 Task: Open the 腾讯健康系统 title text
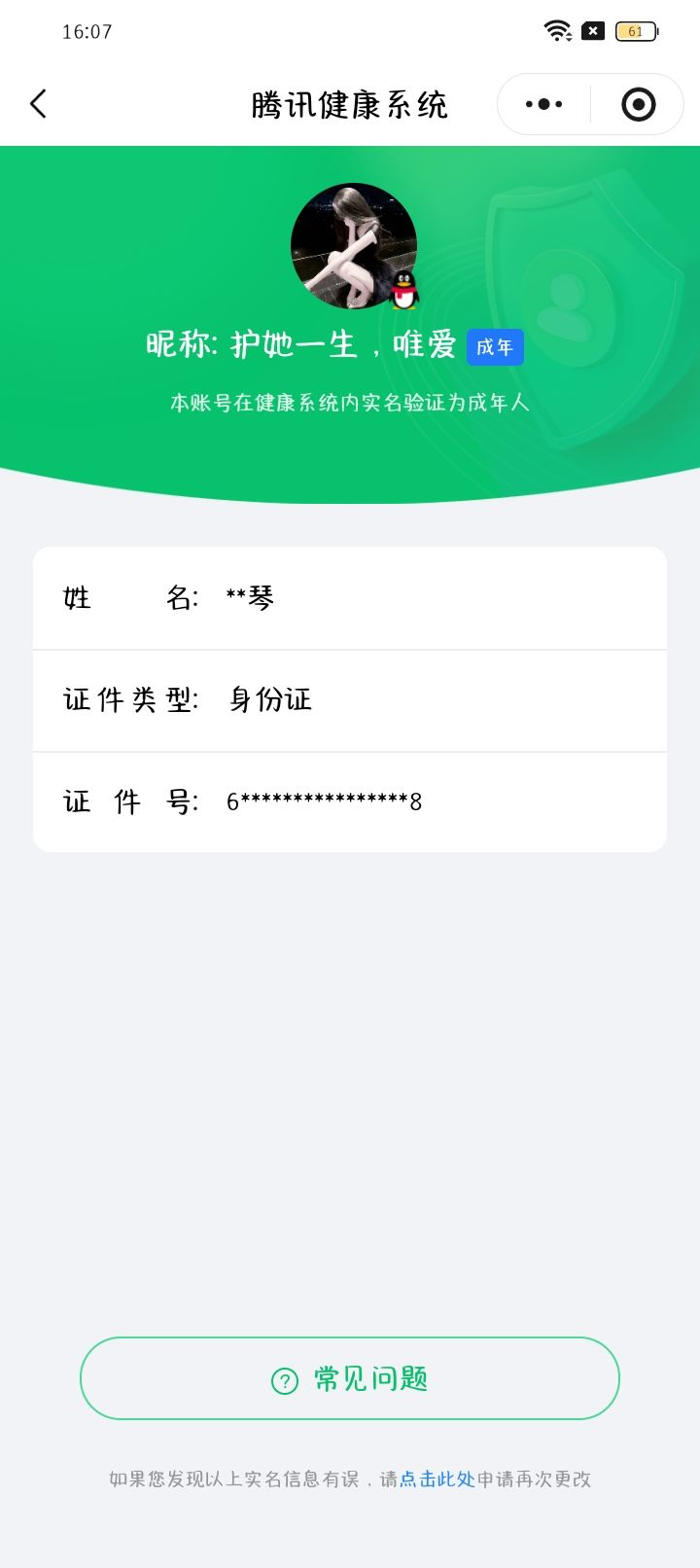(x=348, y=104)
